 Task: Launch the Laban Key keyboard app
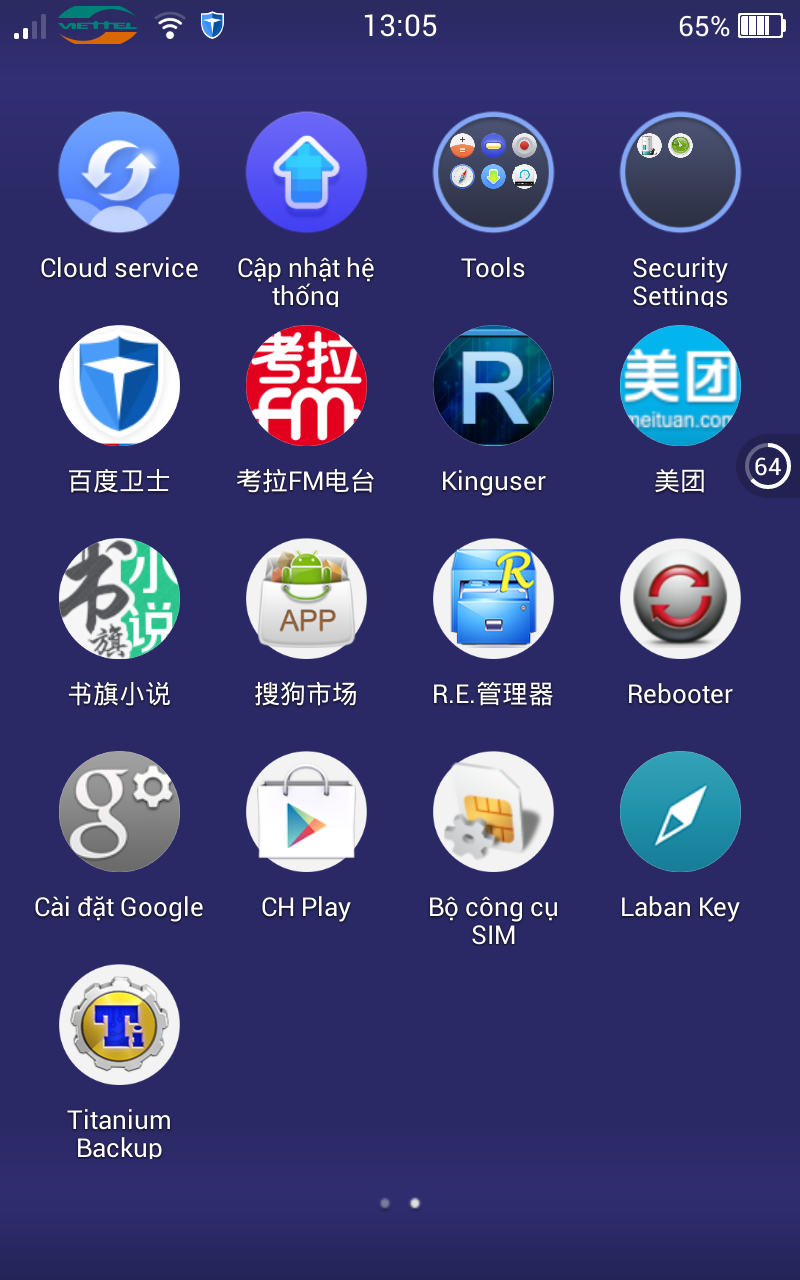(680, 811)
